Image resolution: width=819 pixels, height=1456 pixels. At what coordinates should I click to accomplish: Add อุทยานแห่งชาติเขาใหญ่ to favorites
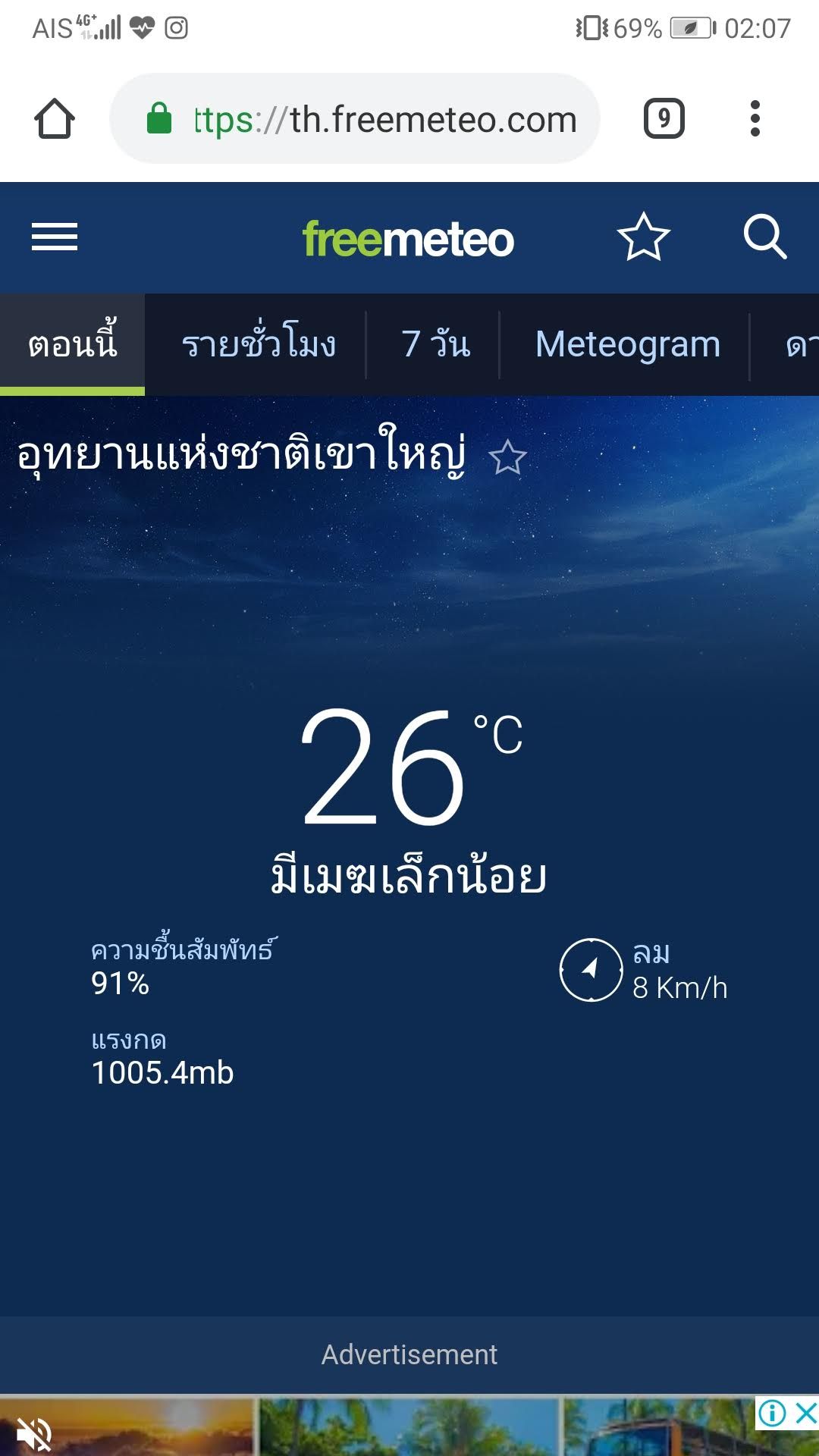pyautogui.click(x=507, y=458)
